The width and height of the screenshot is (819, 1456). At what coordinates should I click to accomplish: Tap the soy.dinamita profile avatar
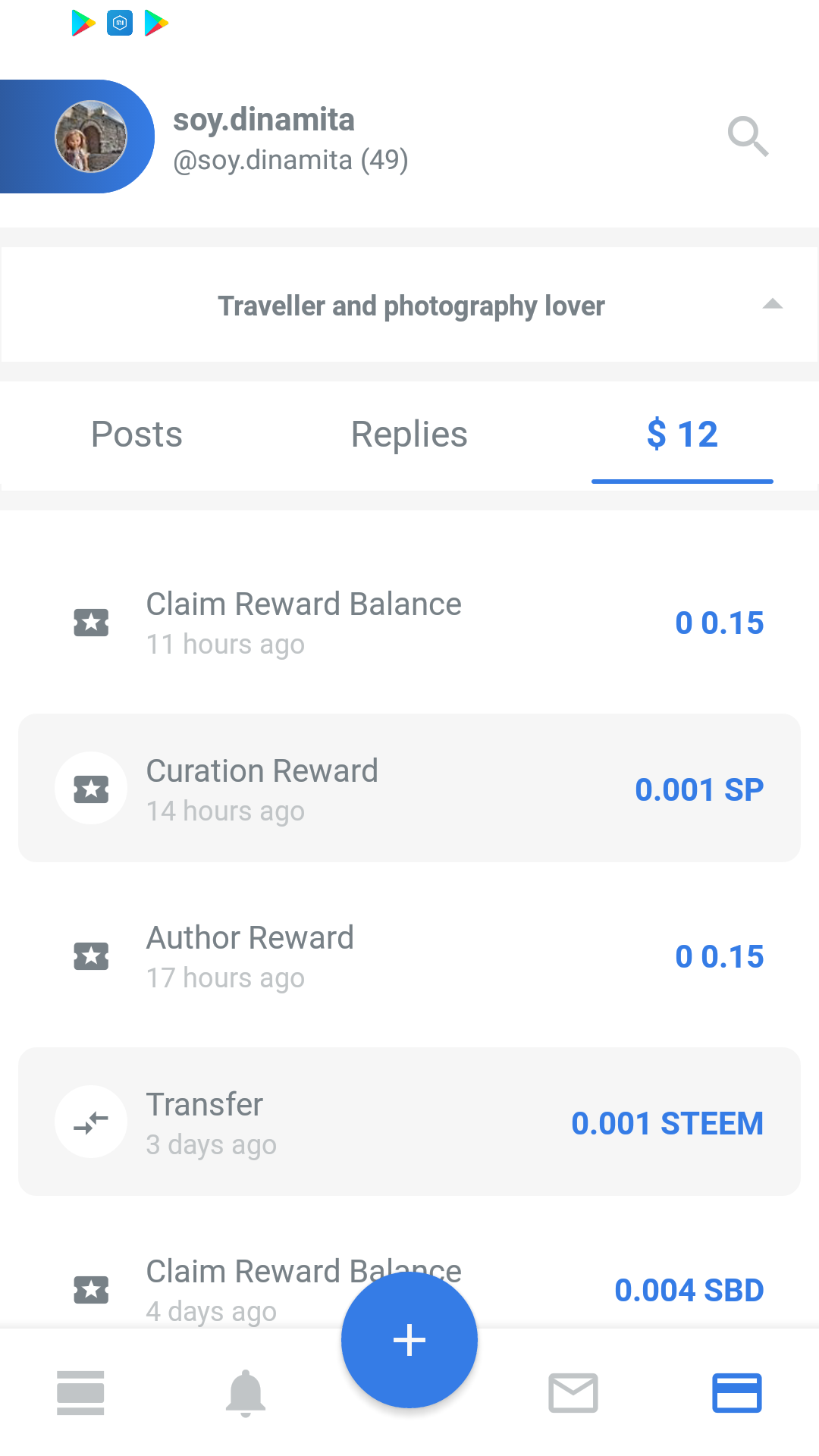click(91, 136)
